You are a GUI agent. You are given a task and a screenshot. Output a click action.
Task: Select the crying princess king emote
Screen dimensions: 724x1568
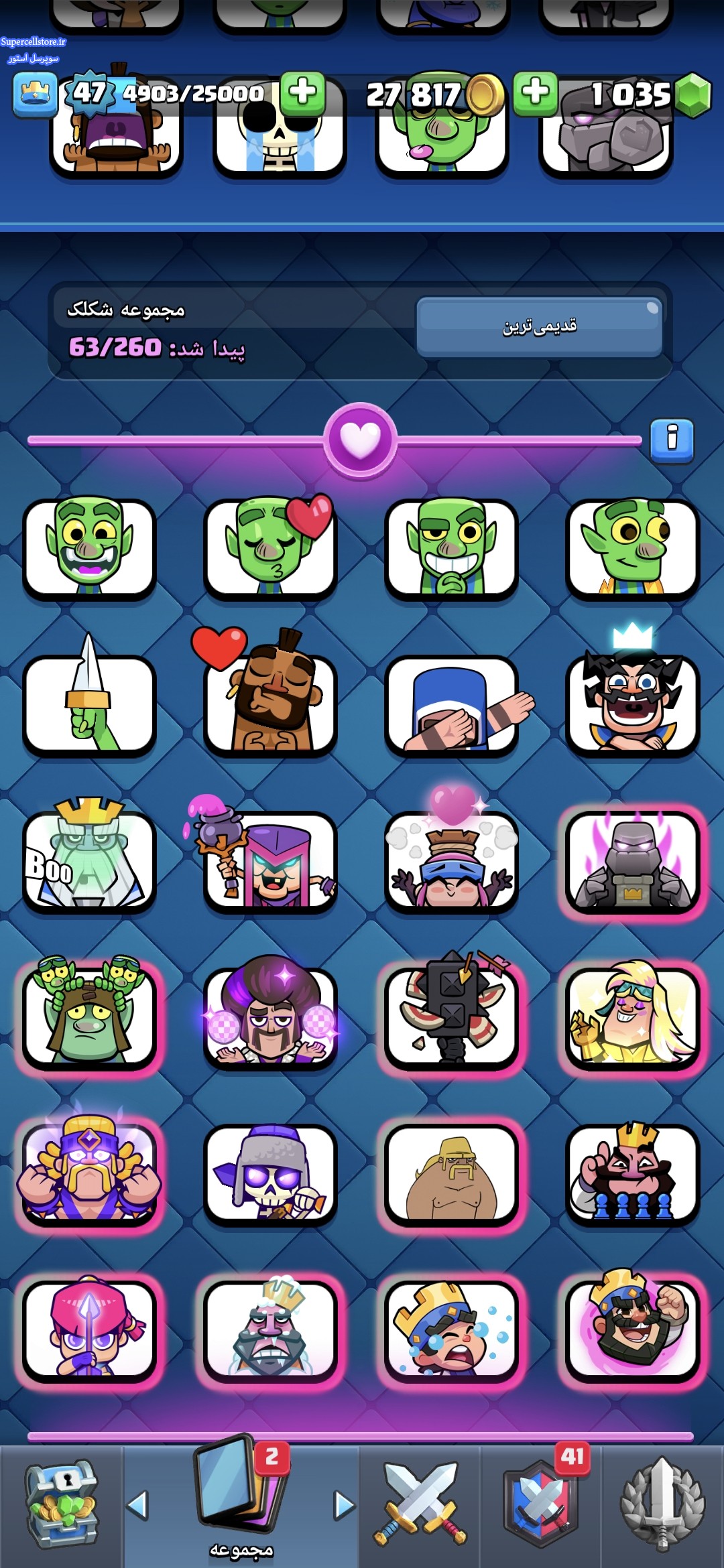pos(452,1330)
